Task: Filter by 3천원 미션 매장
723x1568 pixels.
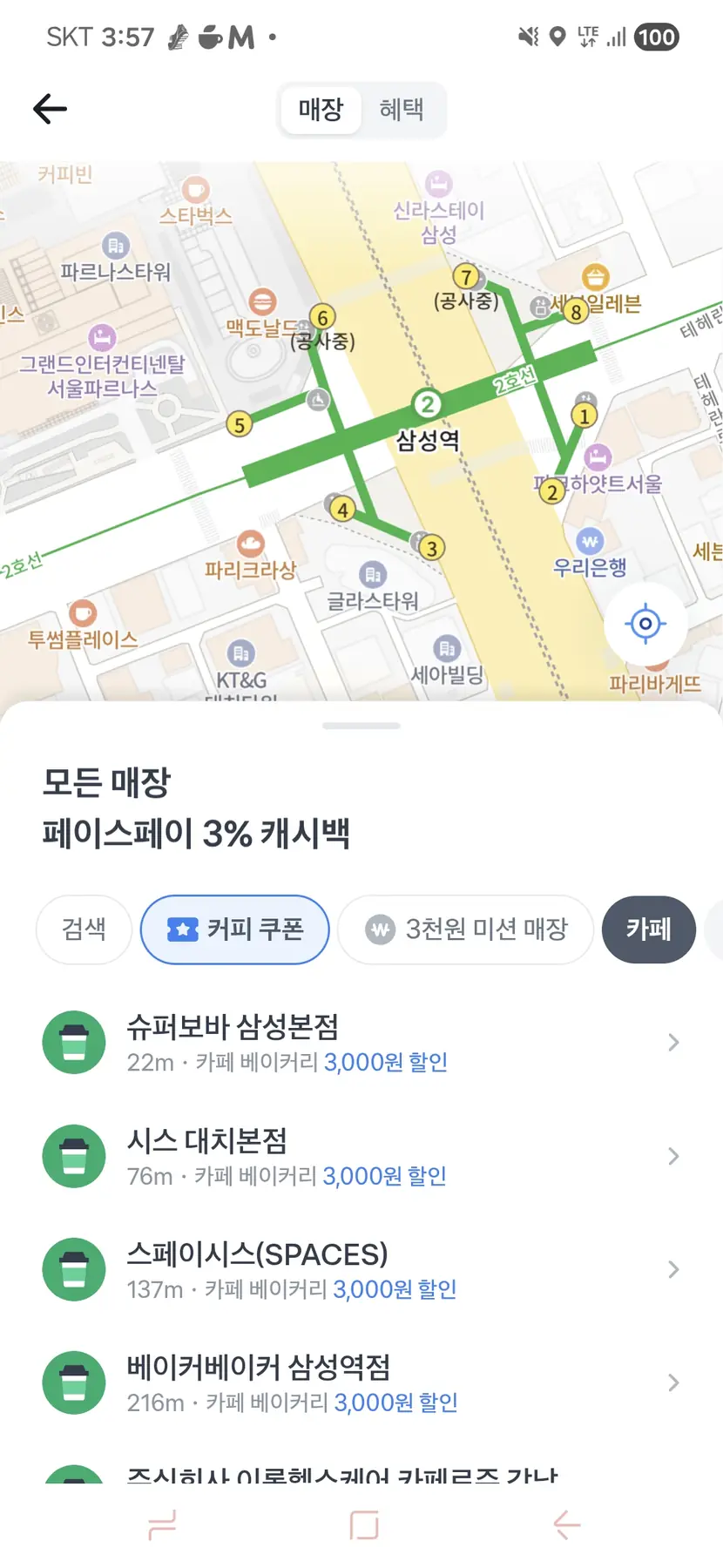Action: point(466,929)
